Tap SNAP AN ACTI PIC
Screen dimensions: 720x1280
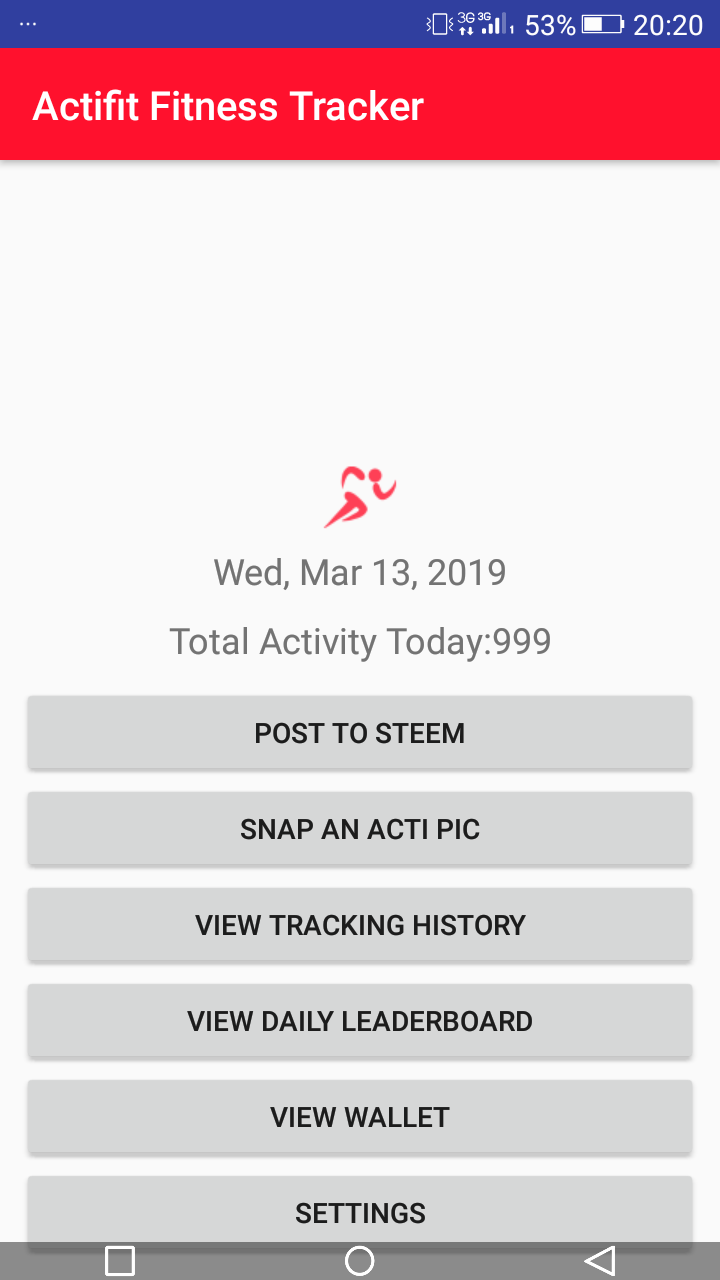point(360,828)
